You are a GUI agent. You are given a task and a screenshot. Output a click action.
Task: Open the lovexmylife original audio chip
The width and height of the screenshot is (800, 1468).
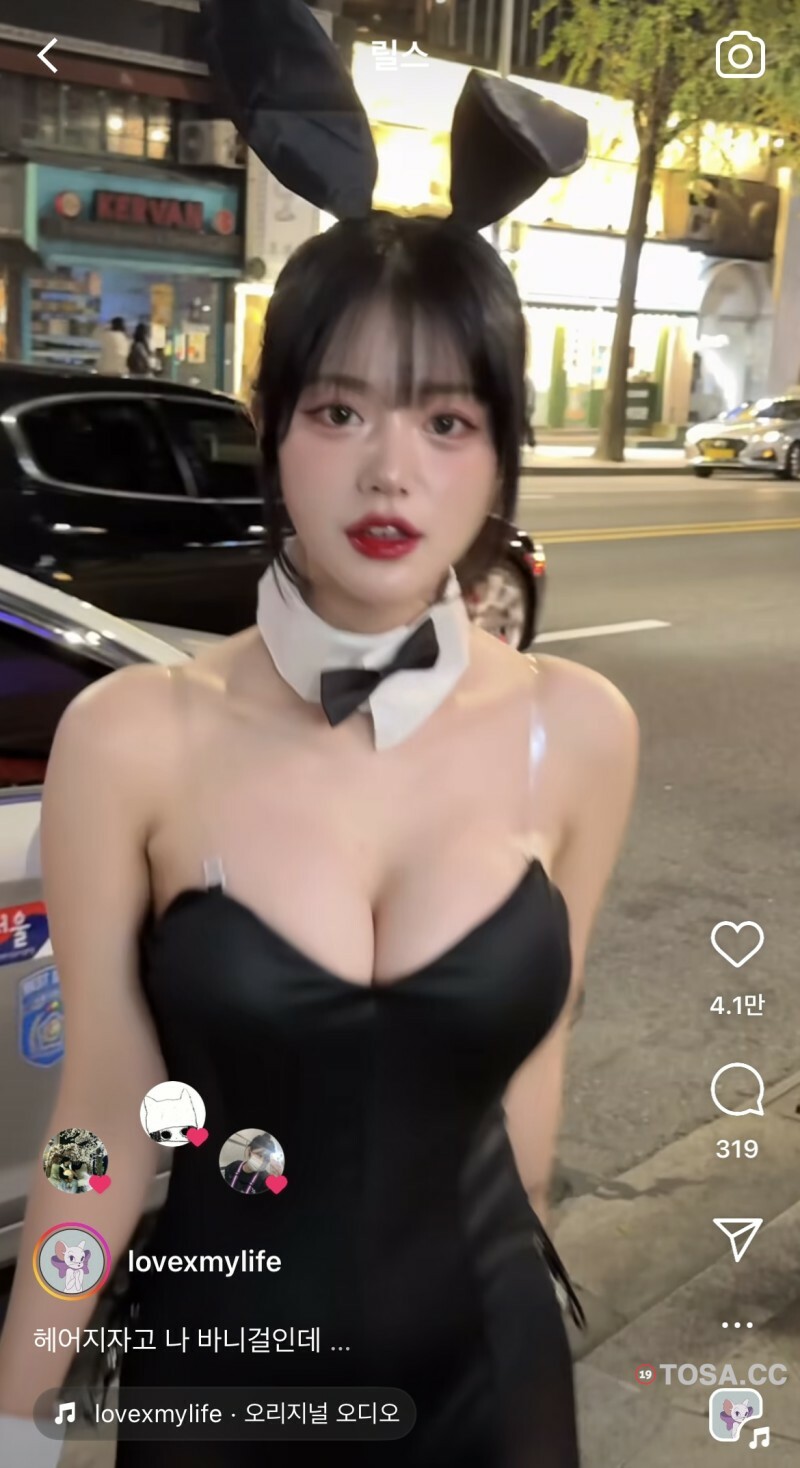pos(226,1413)
